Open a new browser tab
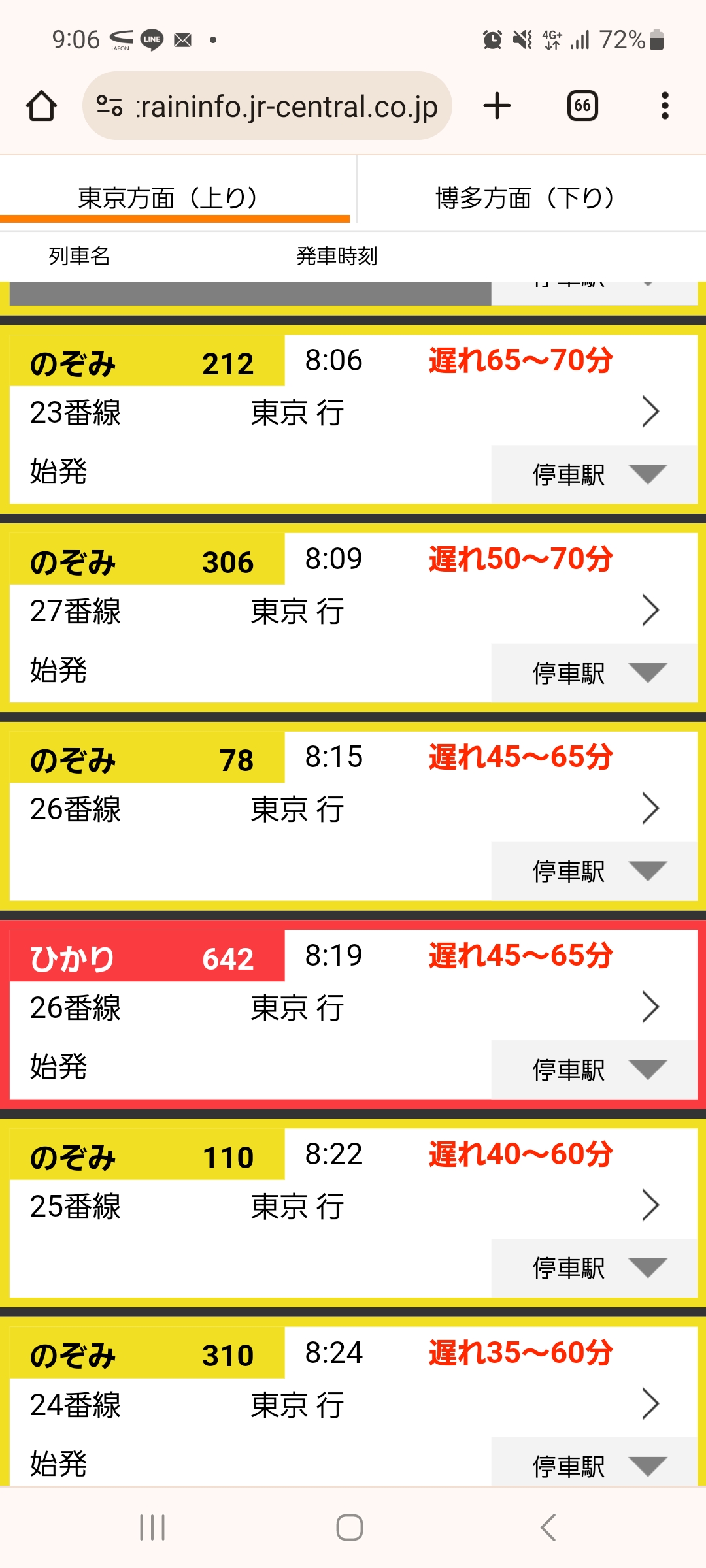This screenshot has width=706, height=1568. (497, 106)
